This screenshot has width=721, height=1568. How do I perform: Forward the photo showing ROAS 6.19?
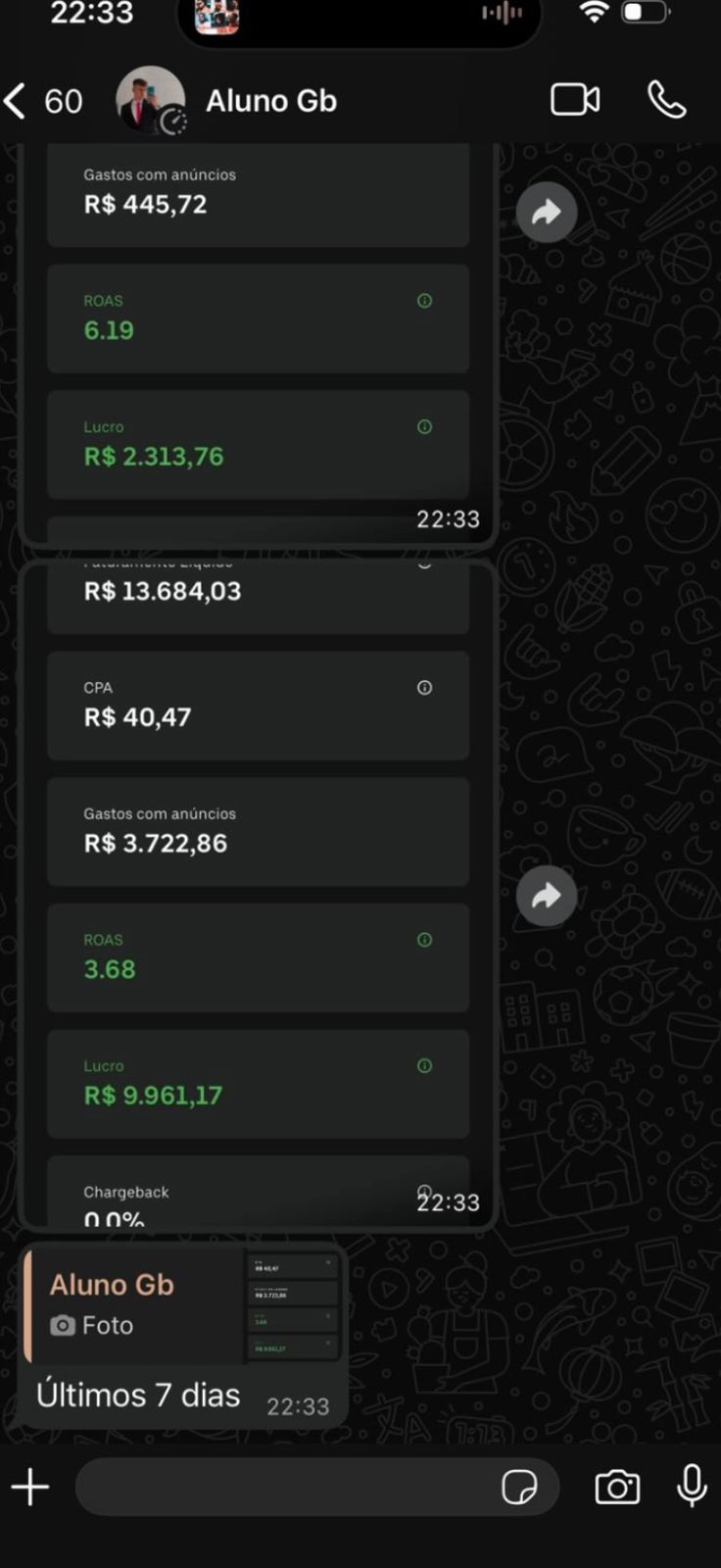[x=547, y=212]
